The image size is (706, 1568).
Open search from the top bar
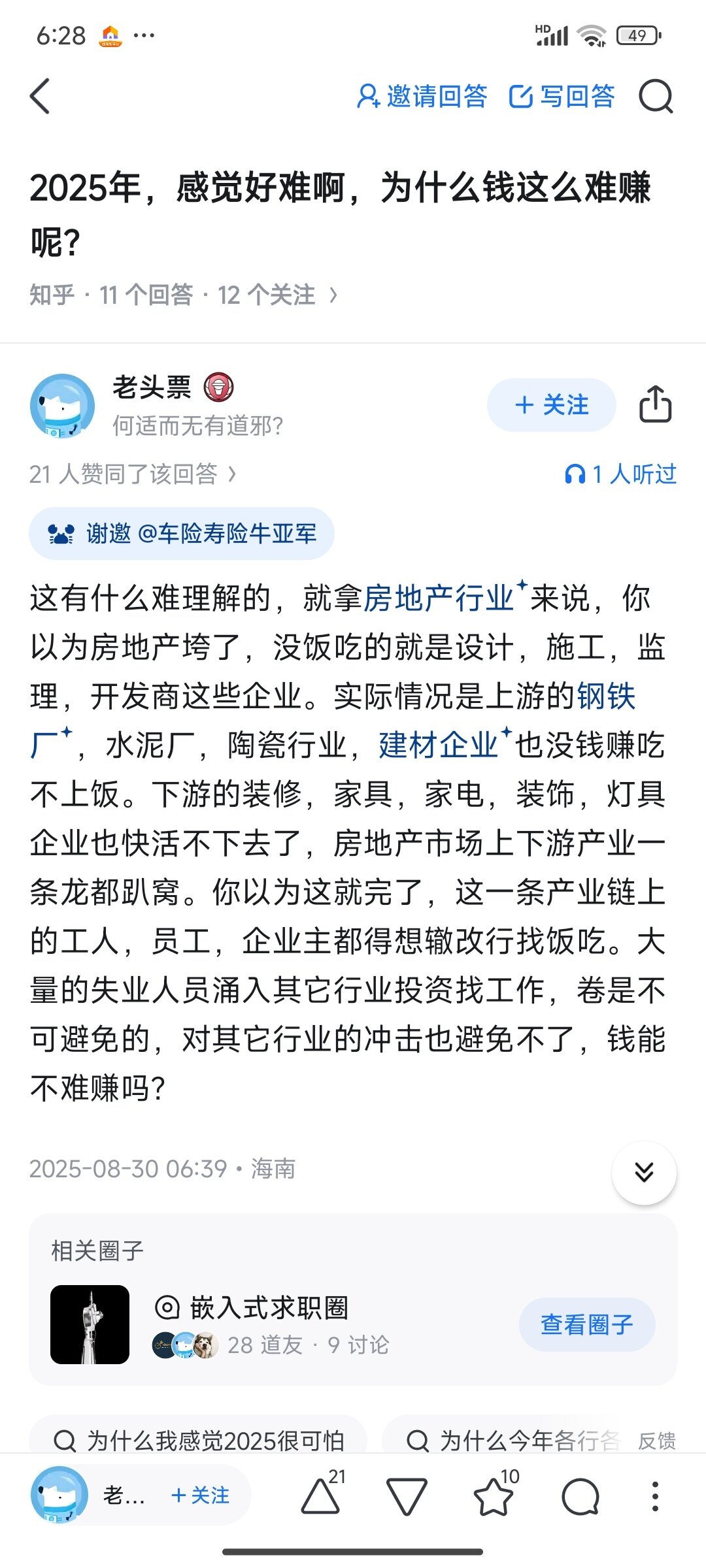(x=656, y=97)
